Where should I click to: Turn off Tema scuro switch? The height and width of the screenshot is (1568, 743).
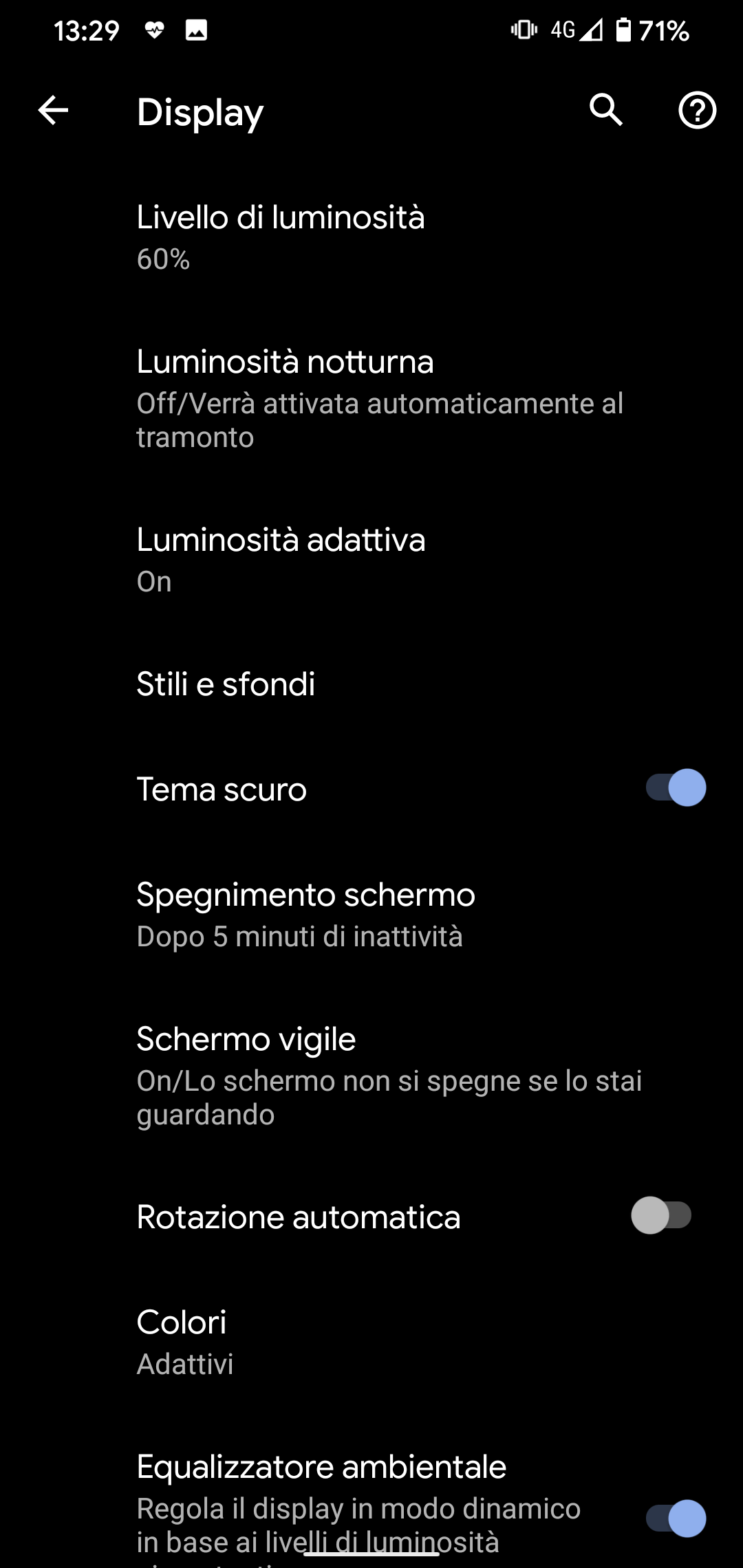[x=676, y=787]
